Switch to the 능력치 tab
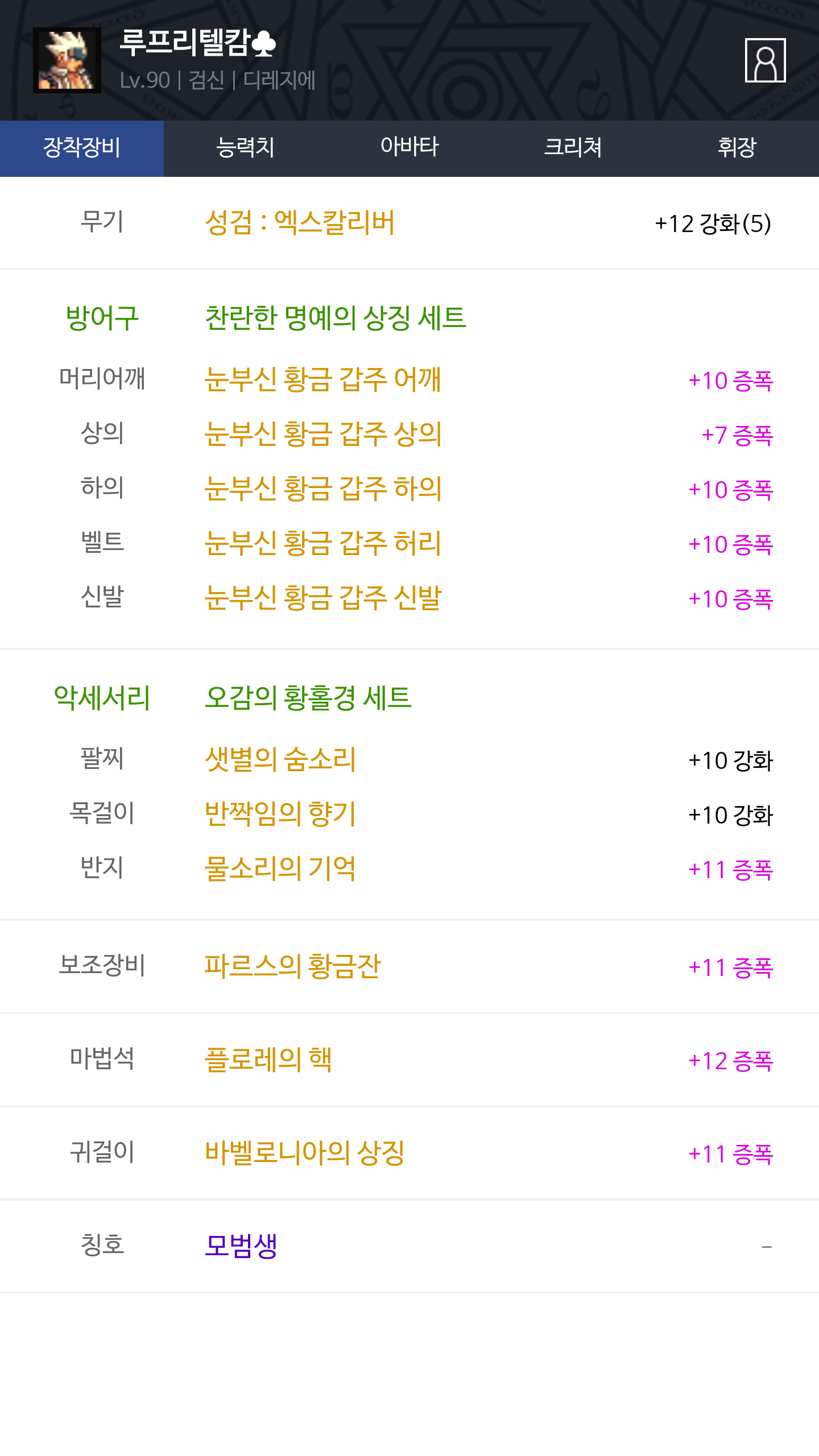 coord(246,148)
